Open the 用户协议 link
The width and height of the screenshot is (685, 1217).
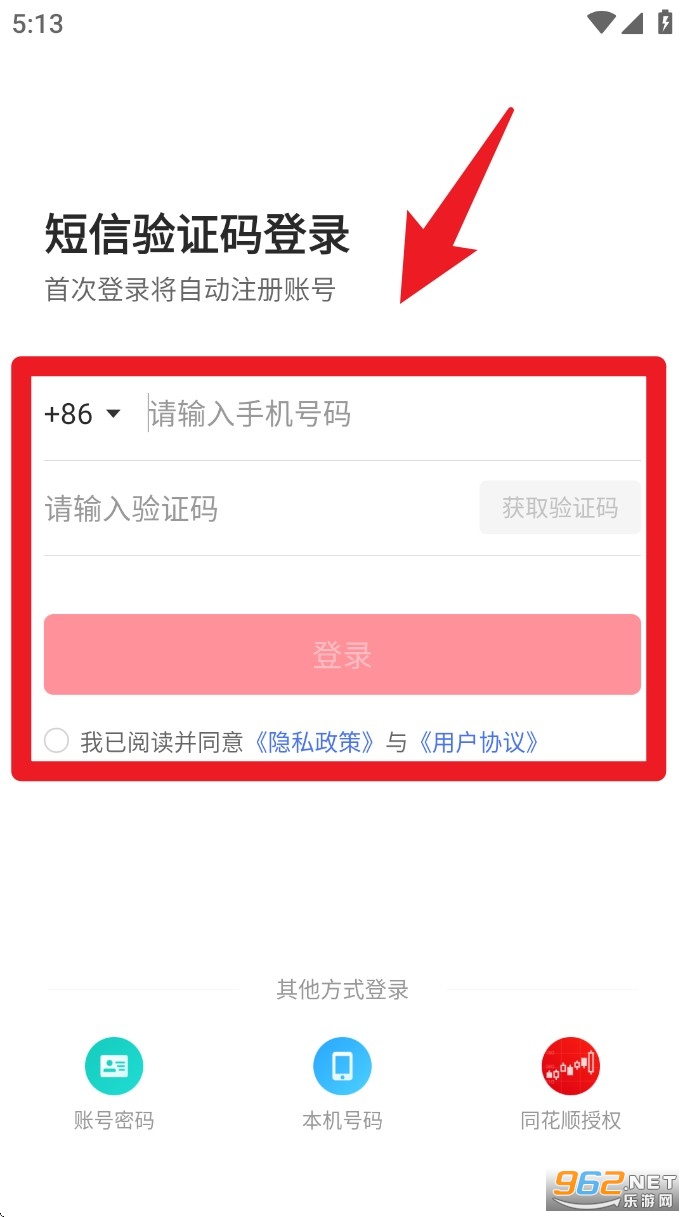tap(479, 742)
